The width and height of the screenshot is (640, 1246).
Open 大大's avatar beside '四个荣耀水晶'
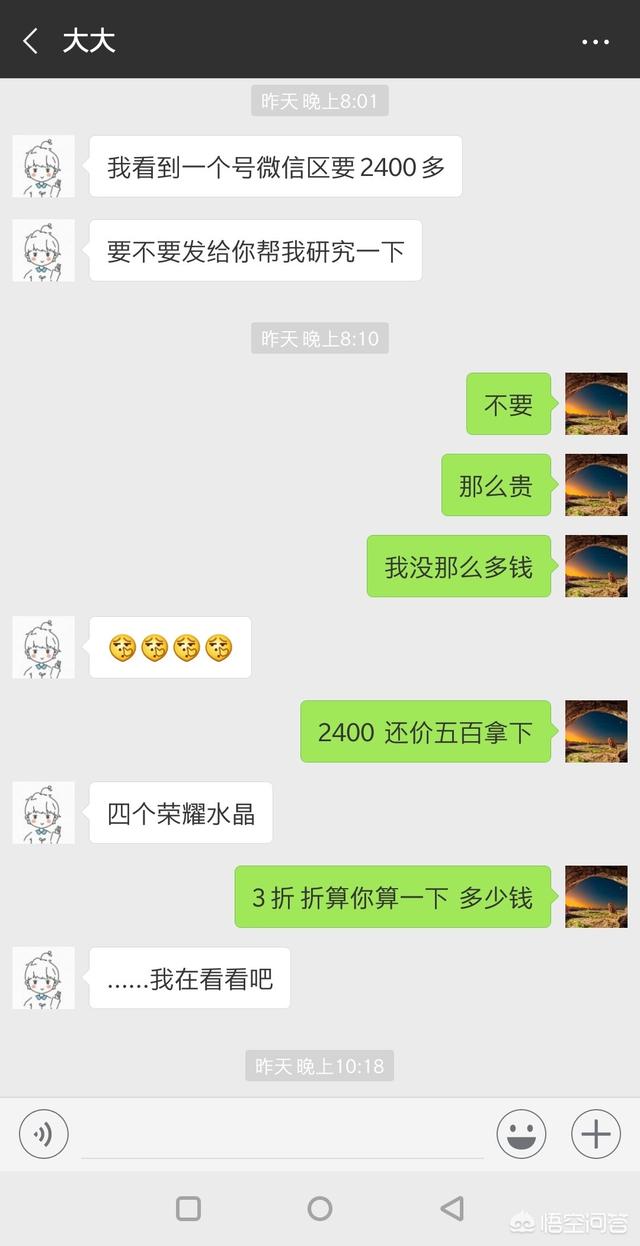[x=43, y=812]
